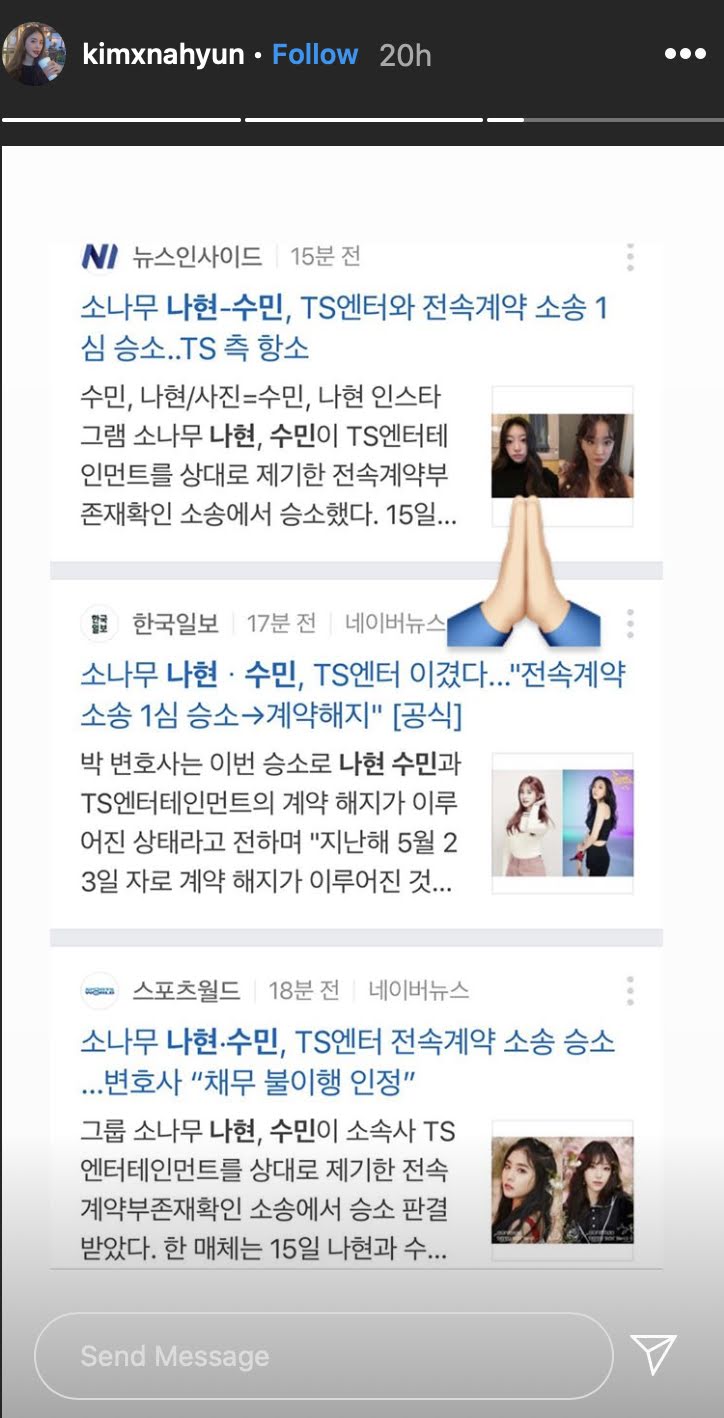Type a reply in Send Message
The height and width of the screenshot is (1418, 724).
pos(322,1355)
